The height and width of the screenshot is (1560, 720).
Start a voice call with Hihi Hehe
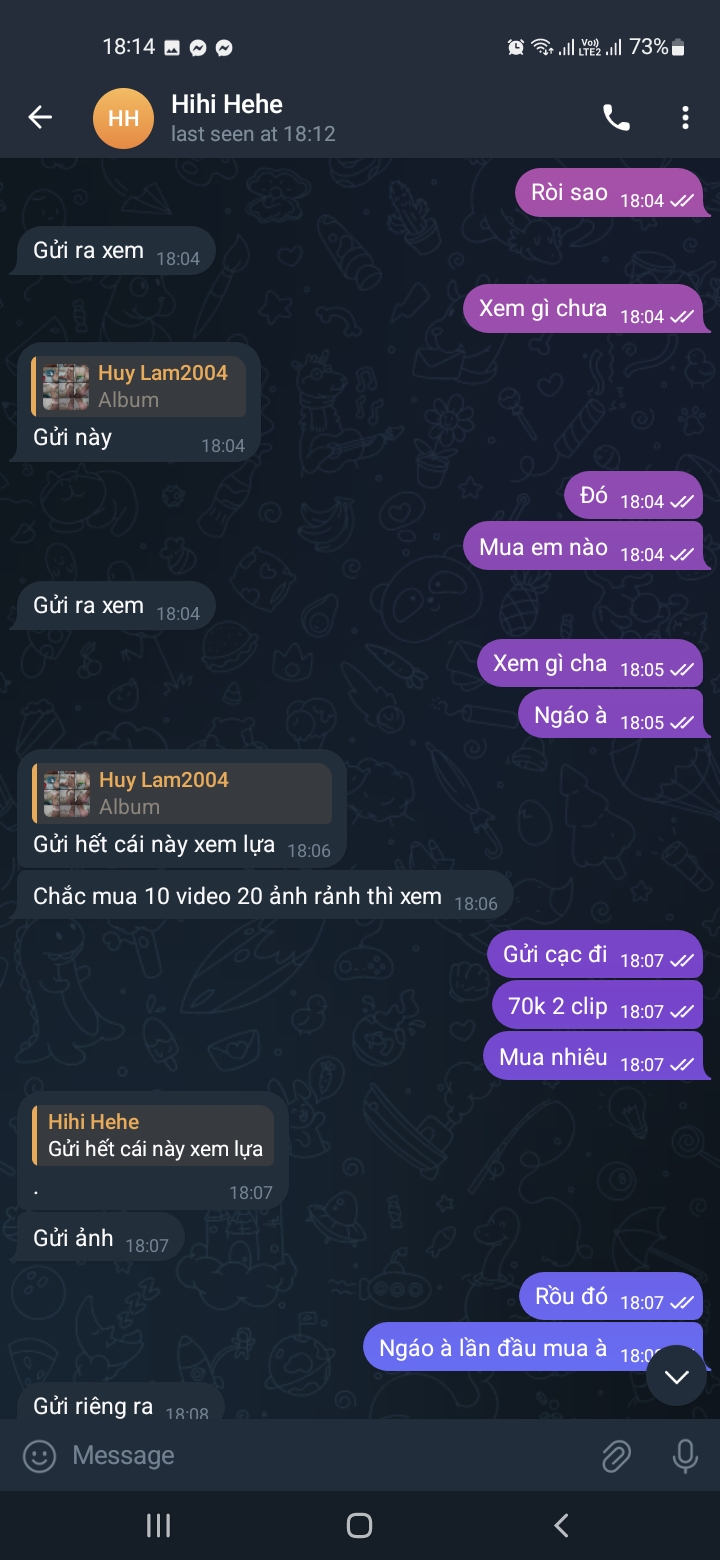click(616, 118)
